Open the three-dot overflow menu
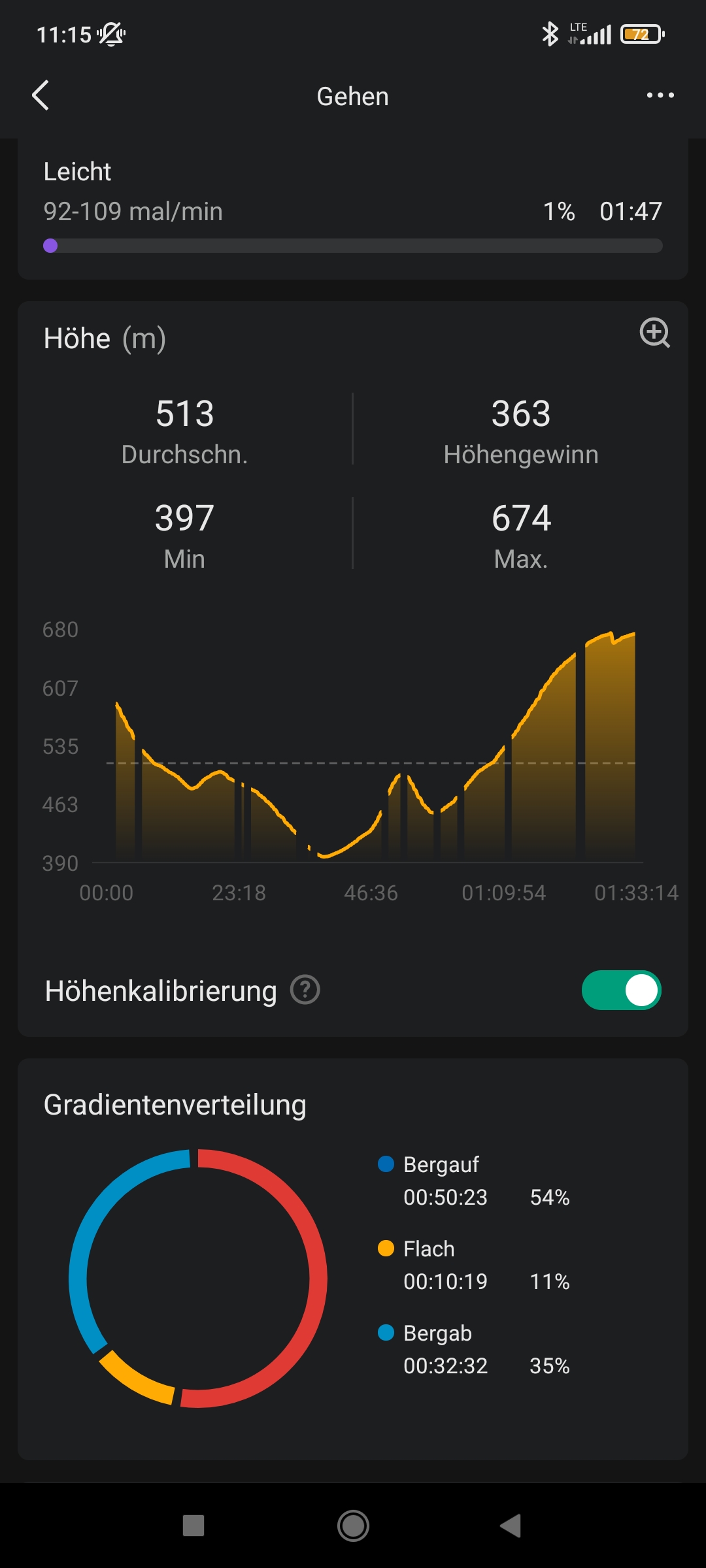 point(660,95)
